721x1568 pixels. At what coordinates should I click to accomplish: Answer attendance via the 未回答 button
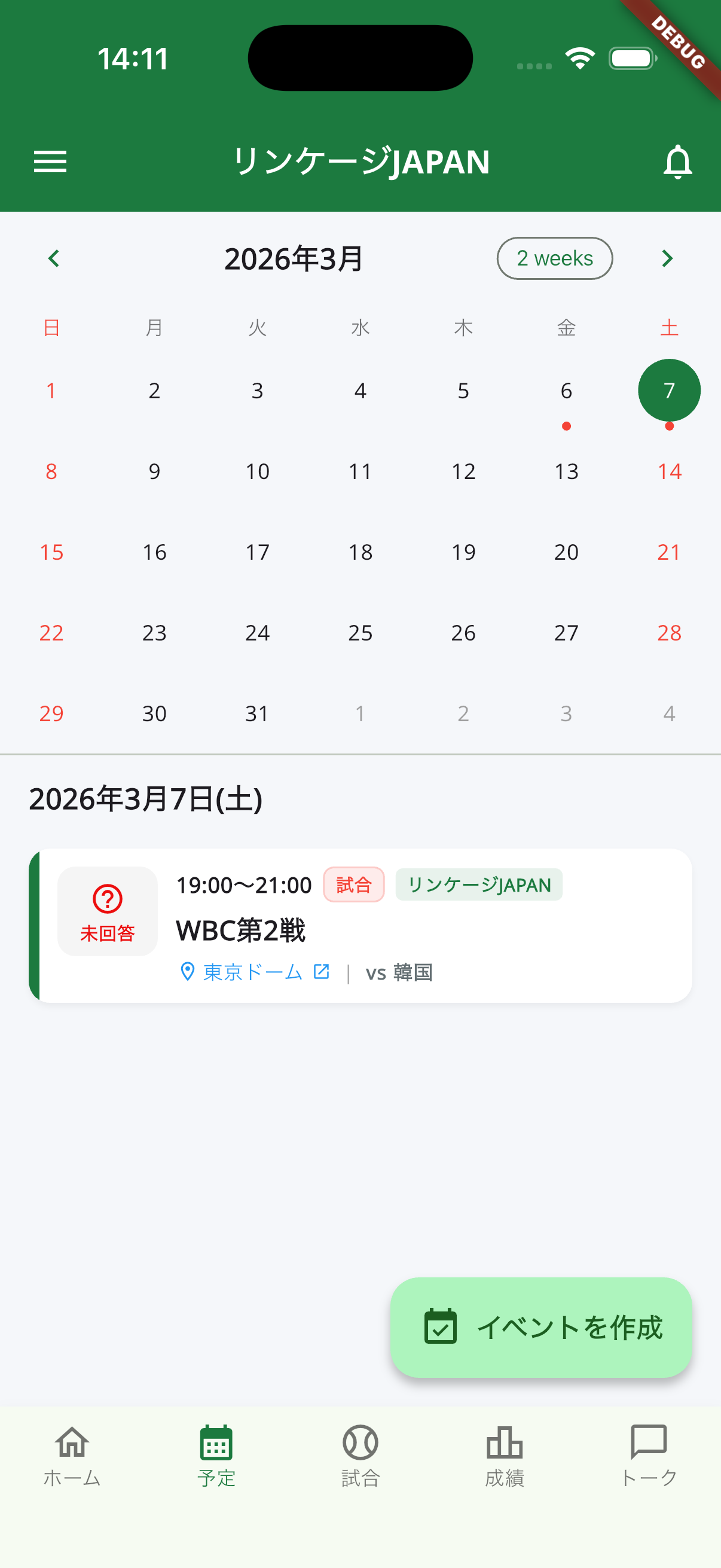click(x=108, y=911)
